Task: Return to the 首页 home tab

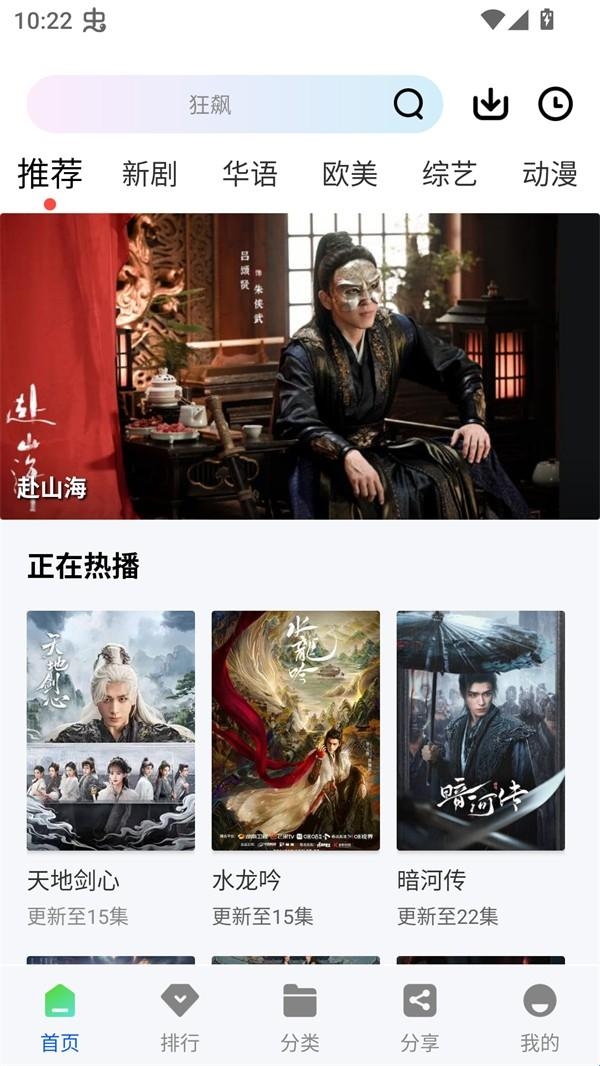Action: pos(60,1016)
